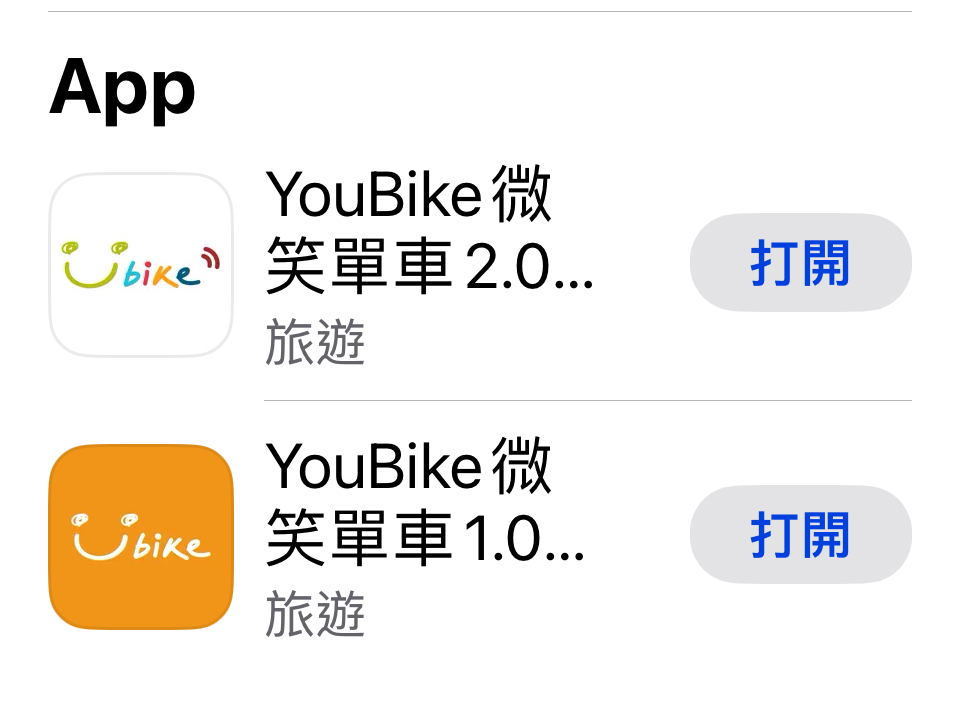The height and width of the screenshot is (723, 960).
Task: Open the YouBike微笑單車 1.0 app
Action: (x=800, y=535)
